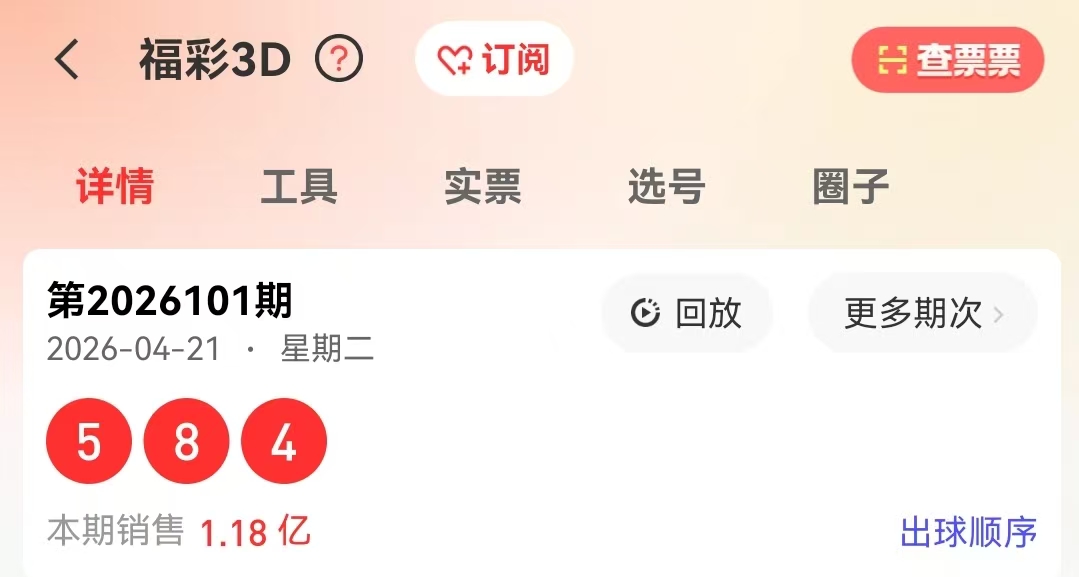Play the 回放 draw replay

[x=687, y=313]
